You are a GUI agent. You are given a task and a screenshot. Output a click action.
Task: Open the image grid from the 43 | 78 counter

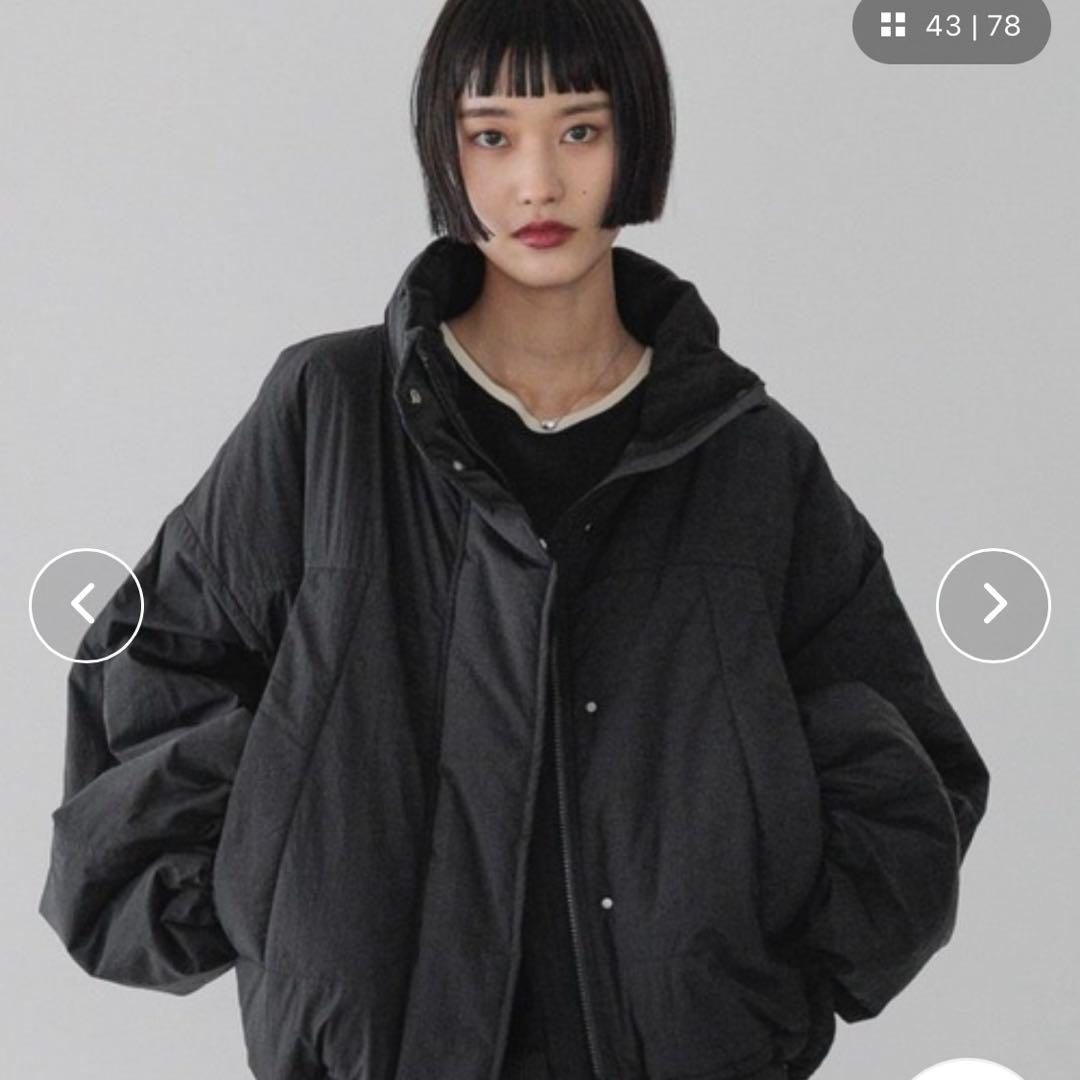coord(950,27)
